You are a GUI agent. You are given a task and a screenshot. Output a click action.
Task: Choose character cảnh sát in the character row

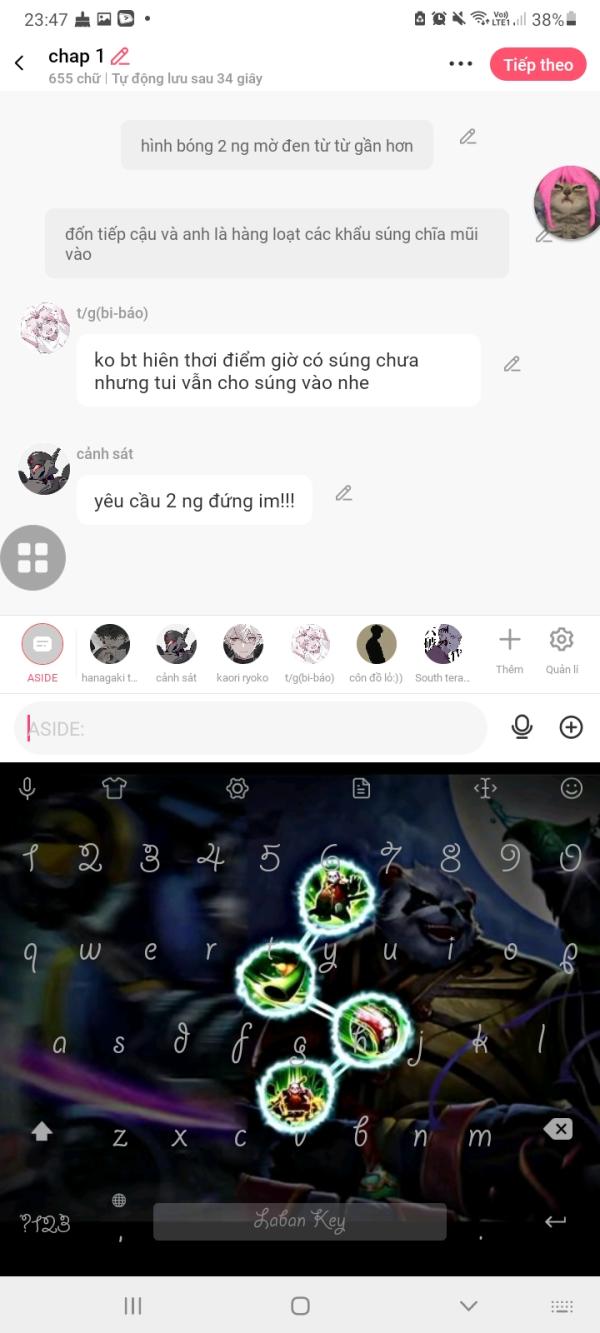(176, 654)
